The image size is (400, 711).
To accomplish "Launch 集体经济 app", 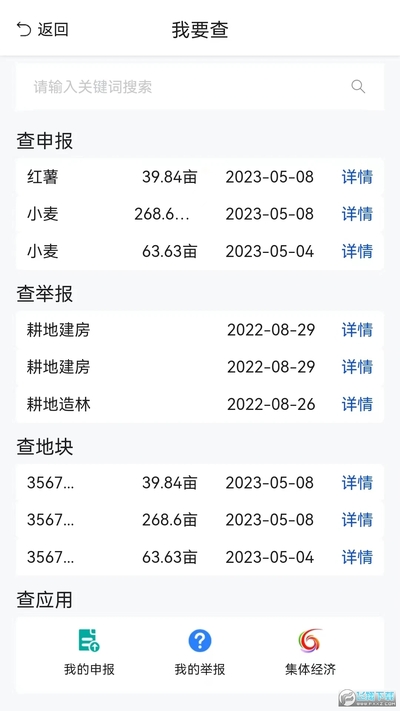I will pyautogui.click(x=310, y=652).
